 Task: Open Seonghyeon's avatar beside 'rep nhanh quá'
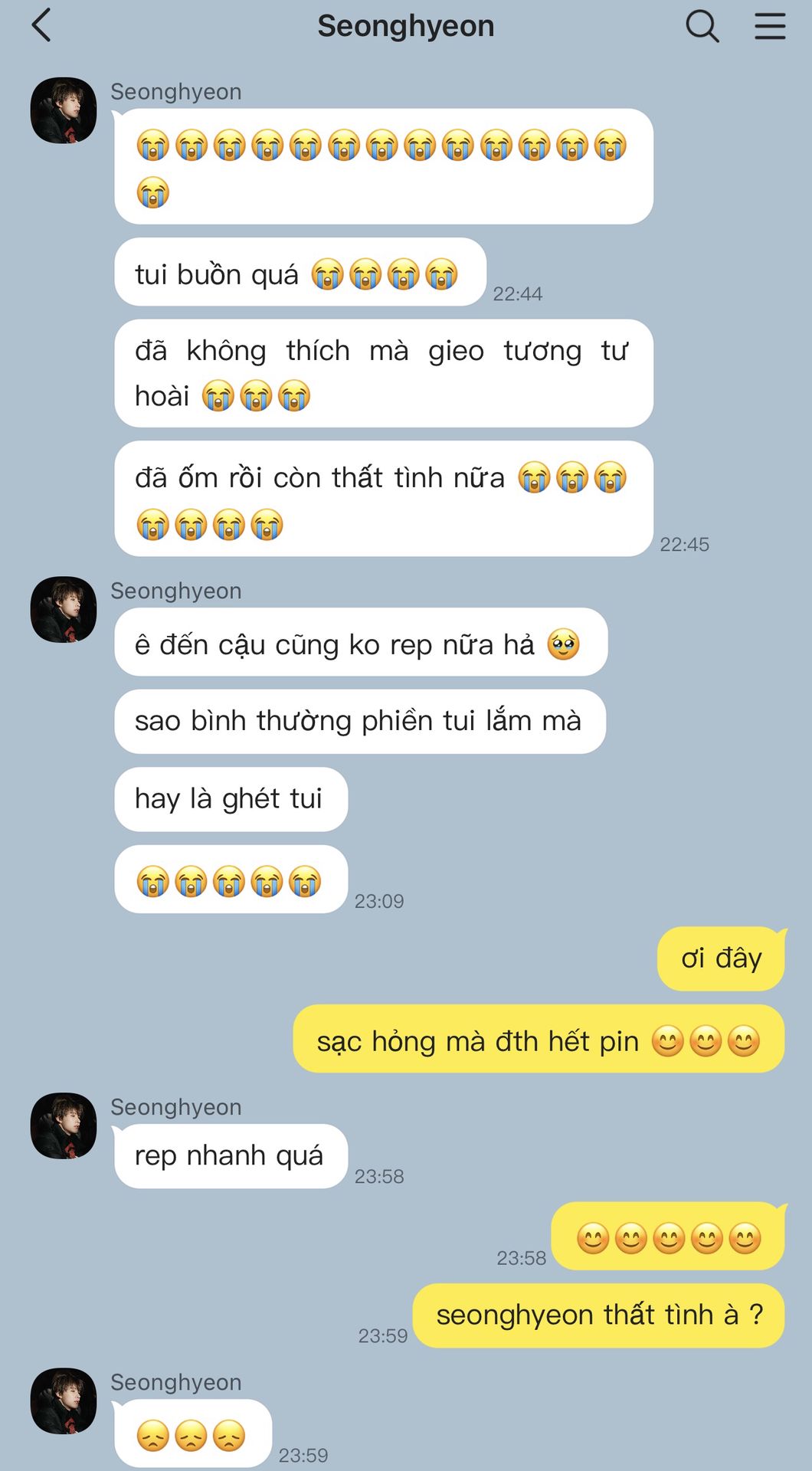64,1125
